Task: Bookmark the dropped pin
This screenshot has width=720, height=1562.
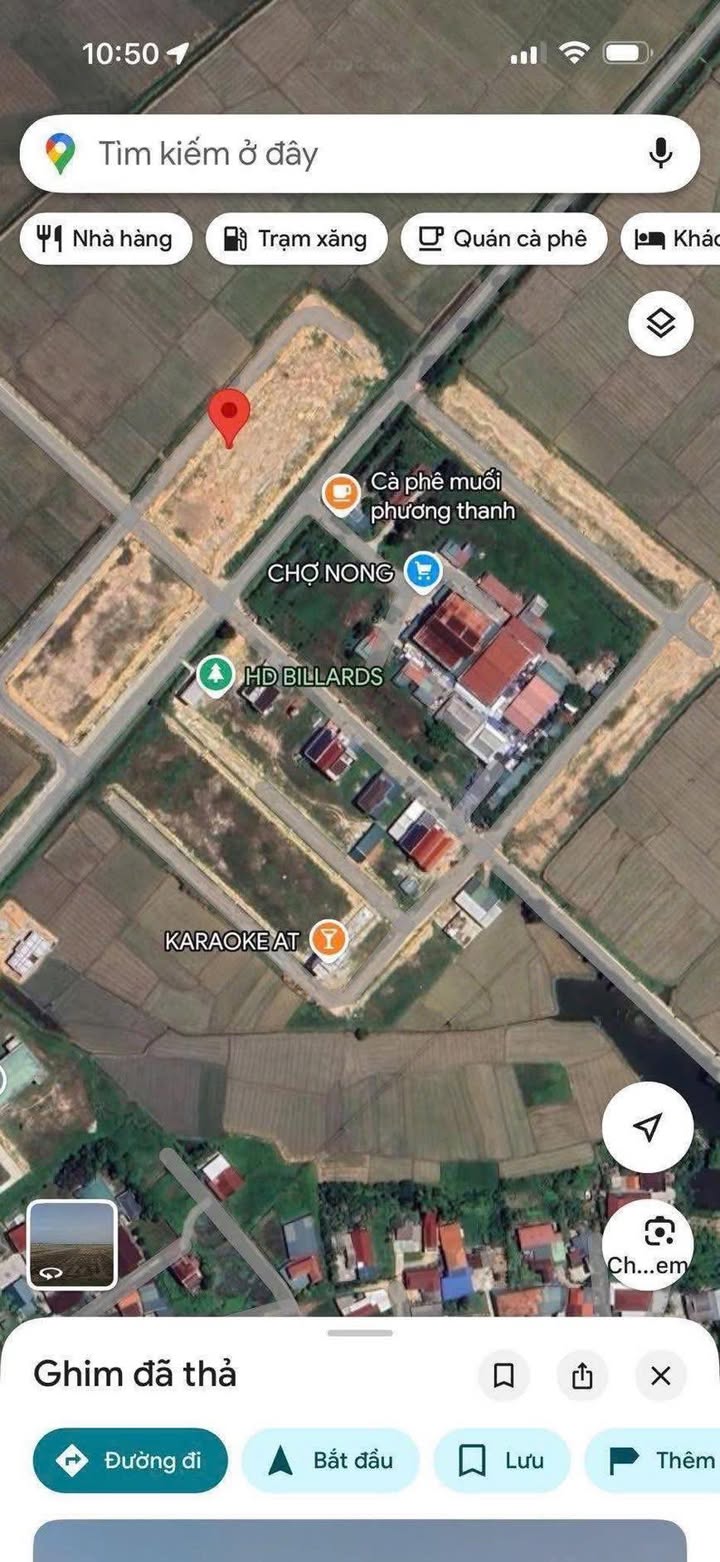Action: [x=504, y=1376]
